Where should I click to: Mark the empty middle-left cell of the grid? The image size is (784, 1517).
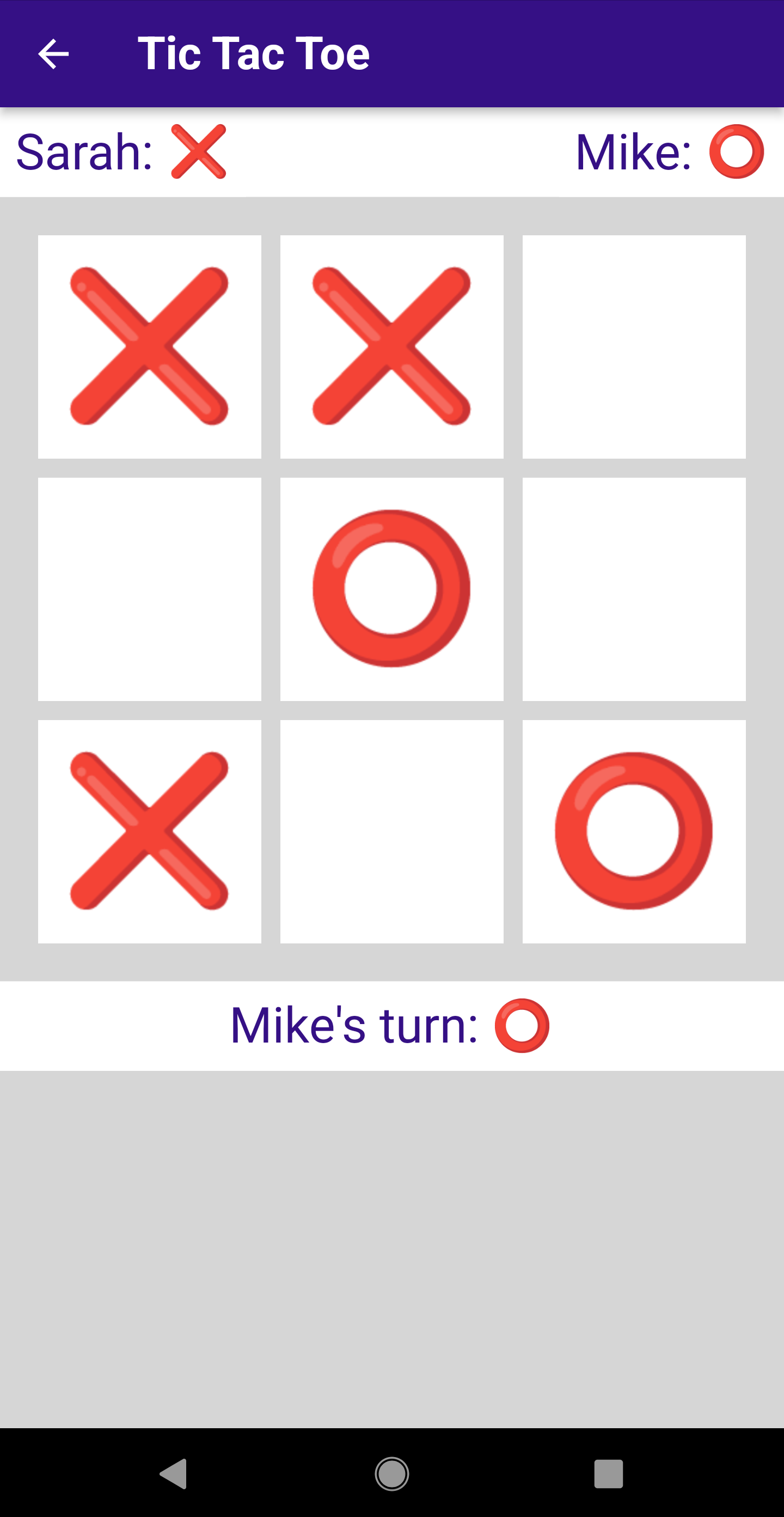(x=150, y=589)
